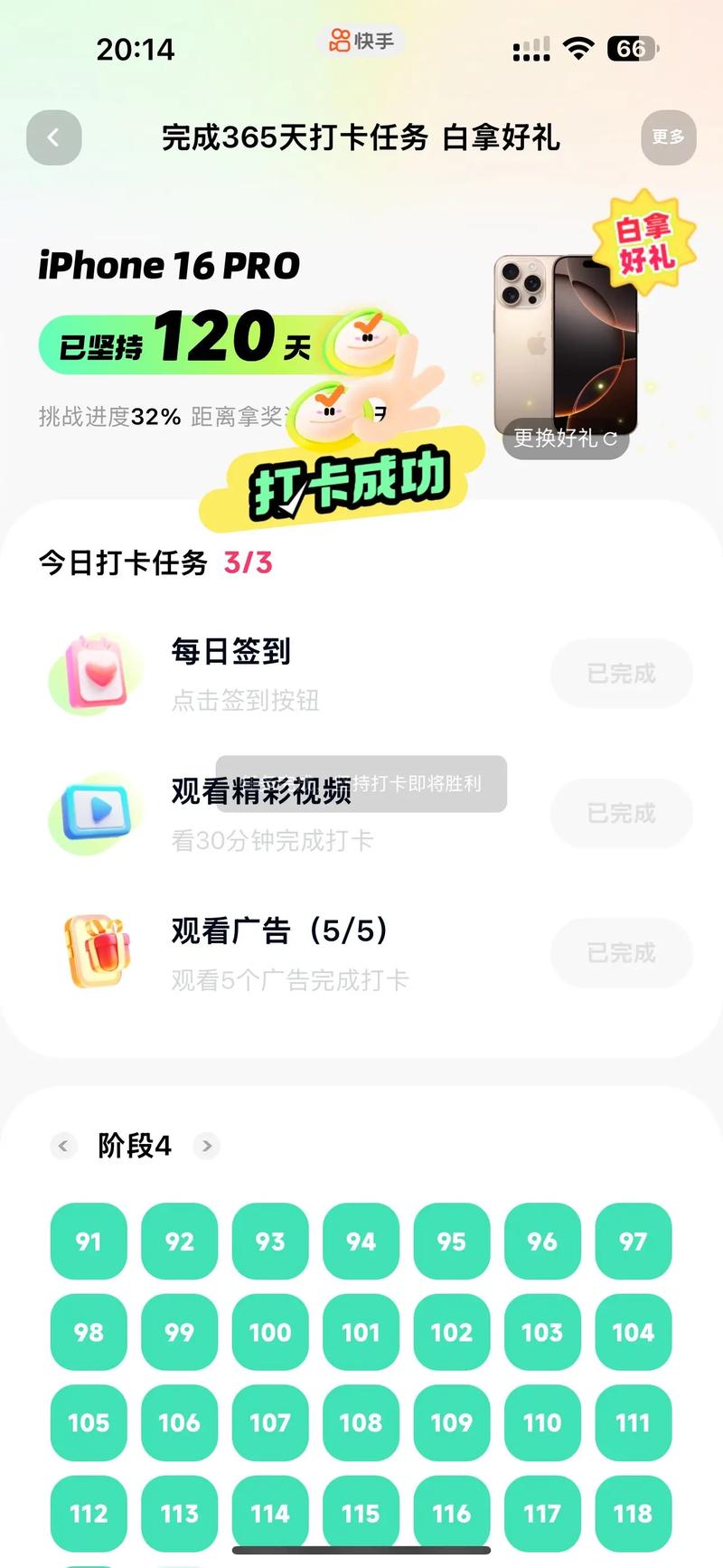Go back with the back arrow
The image size is (723, 1568).
[54, 137]
